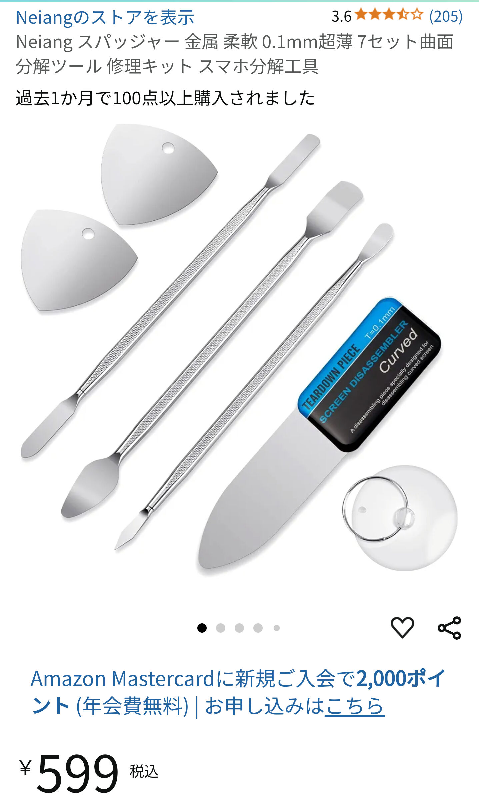Open the Neiangのストアを表示 store link
Image resolution: width=479 pixels, height=798 pixels.
click(x=105, y=17)
